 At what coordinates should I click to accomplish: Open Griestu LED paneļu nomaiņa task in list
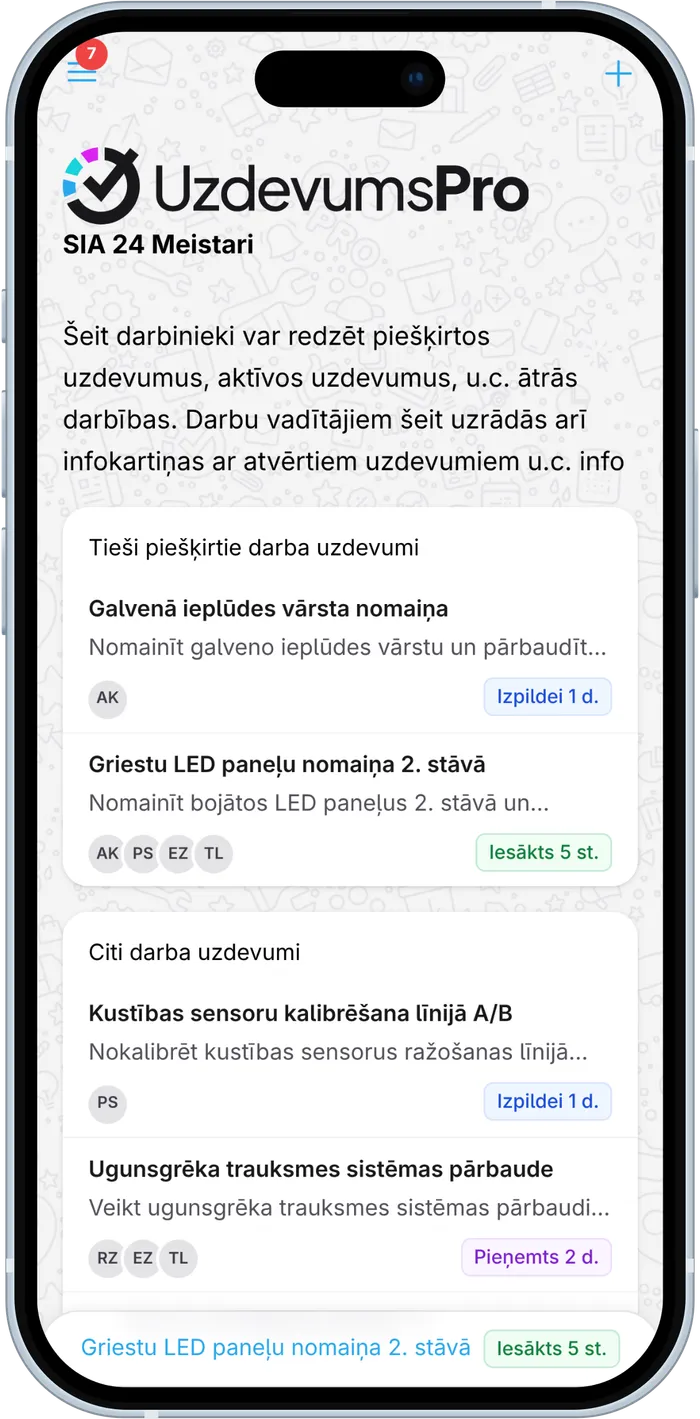pyautogui.click(x=287, y=764)
